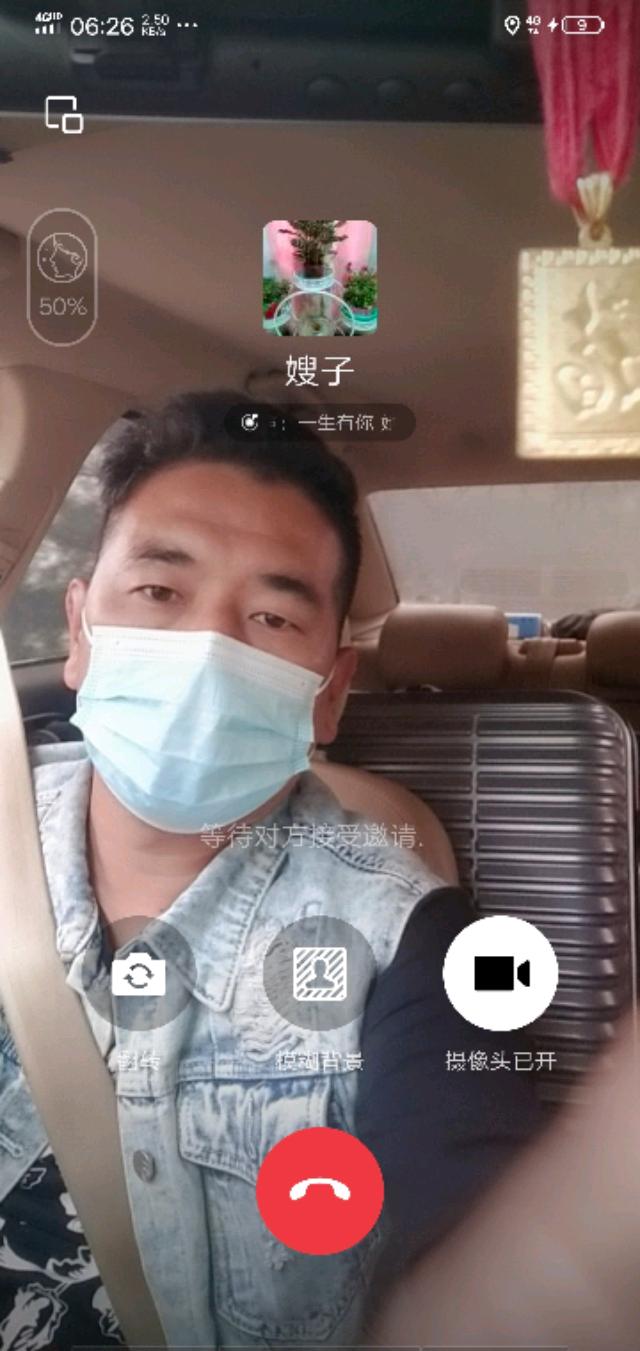The width and height of the screenshot is (640, 1351).
Task: Turn off the camera (摄像头已开)
Action: pyautogui.click(x=500, y=974)
